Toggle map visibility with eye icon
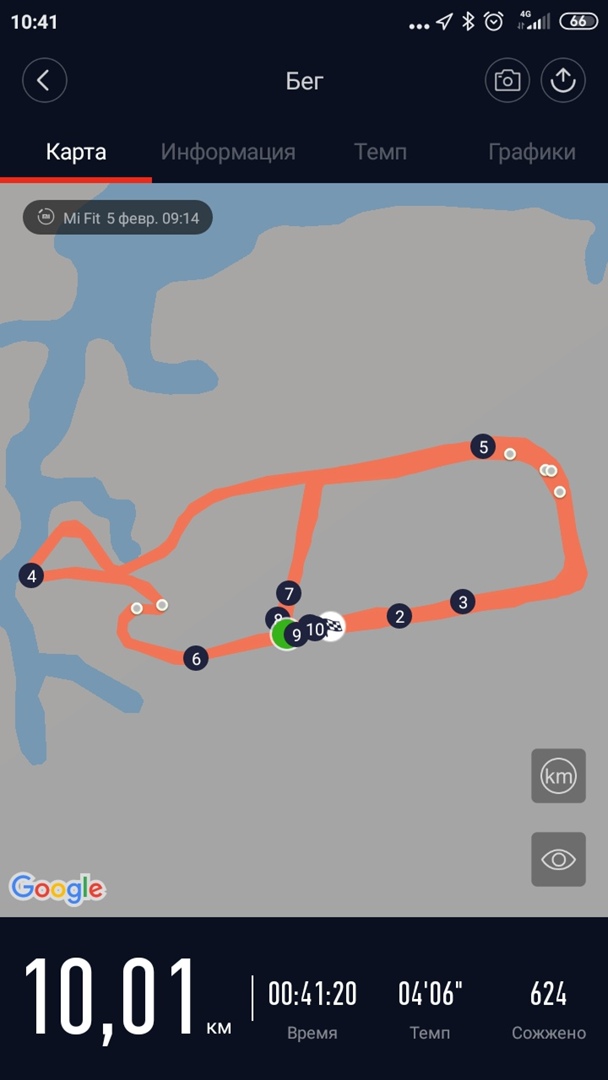608x1080 pixels. [x=558, y=859]
